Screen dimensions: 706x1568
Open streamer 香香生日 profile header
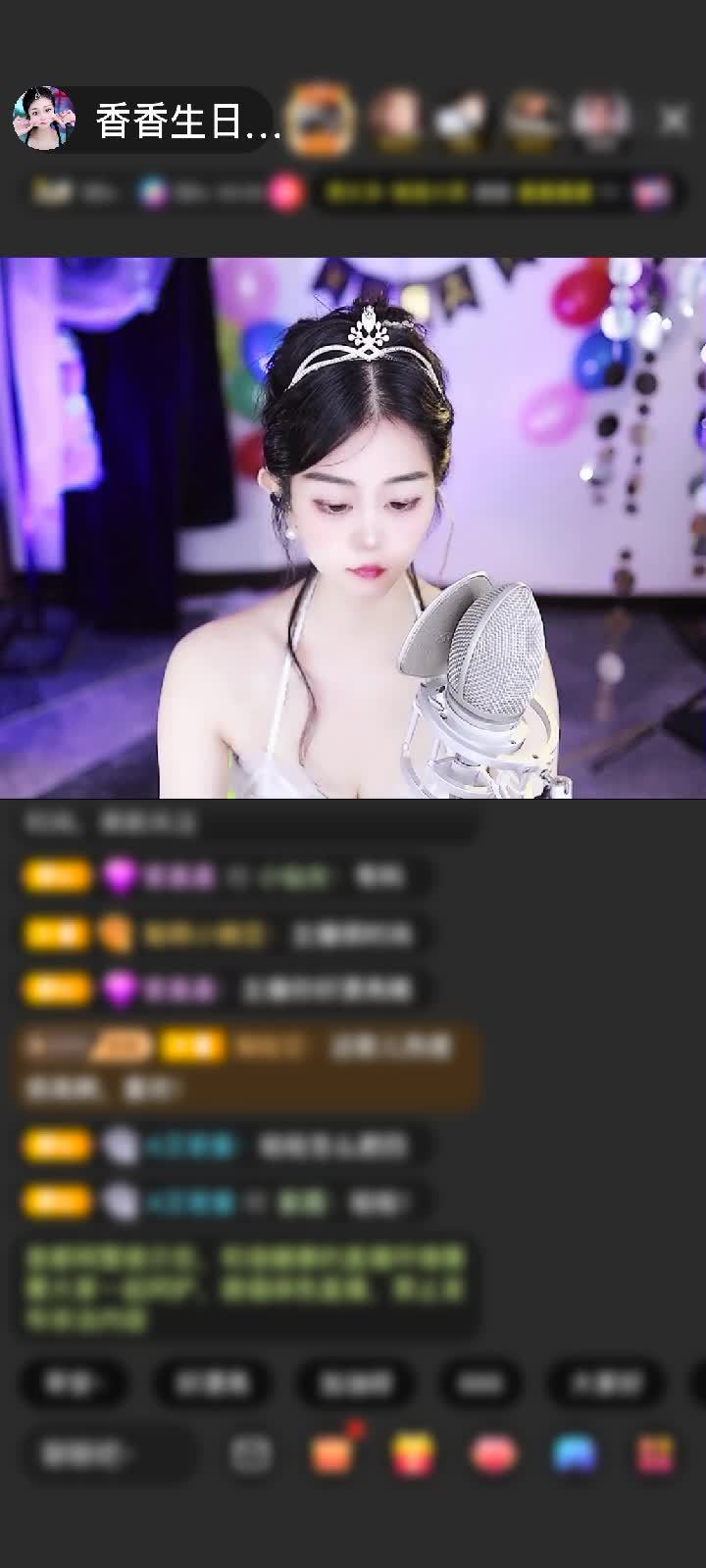click(x=147, y=121)
